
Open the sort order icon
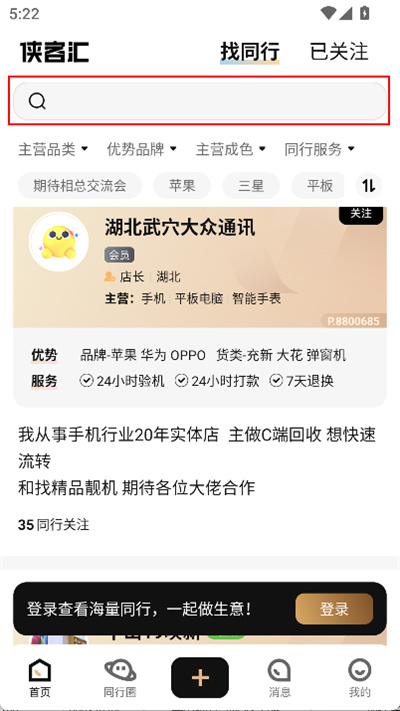[x=369, y=185]
